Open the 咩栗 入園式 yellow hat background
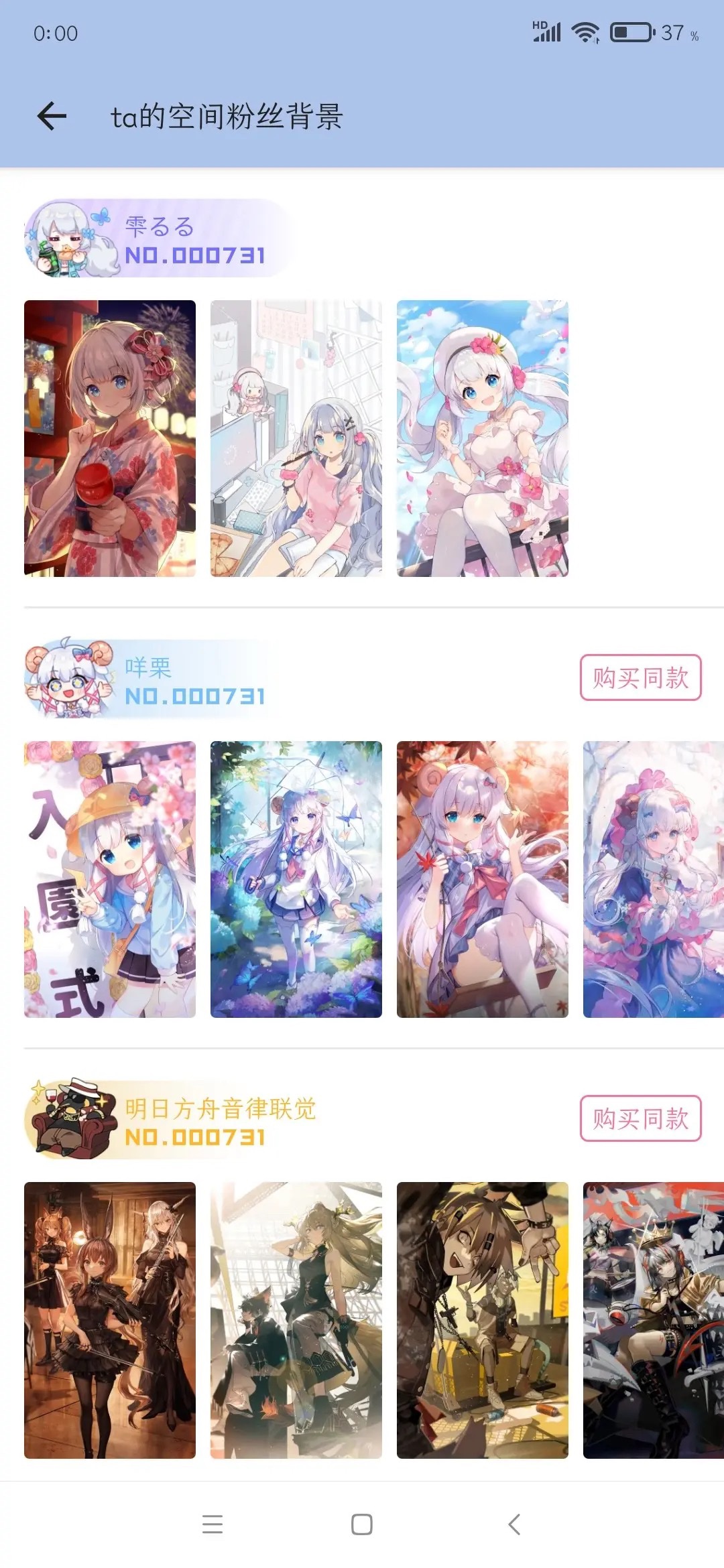This screenshot has height=1568, width=724. click(110, 879)
